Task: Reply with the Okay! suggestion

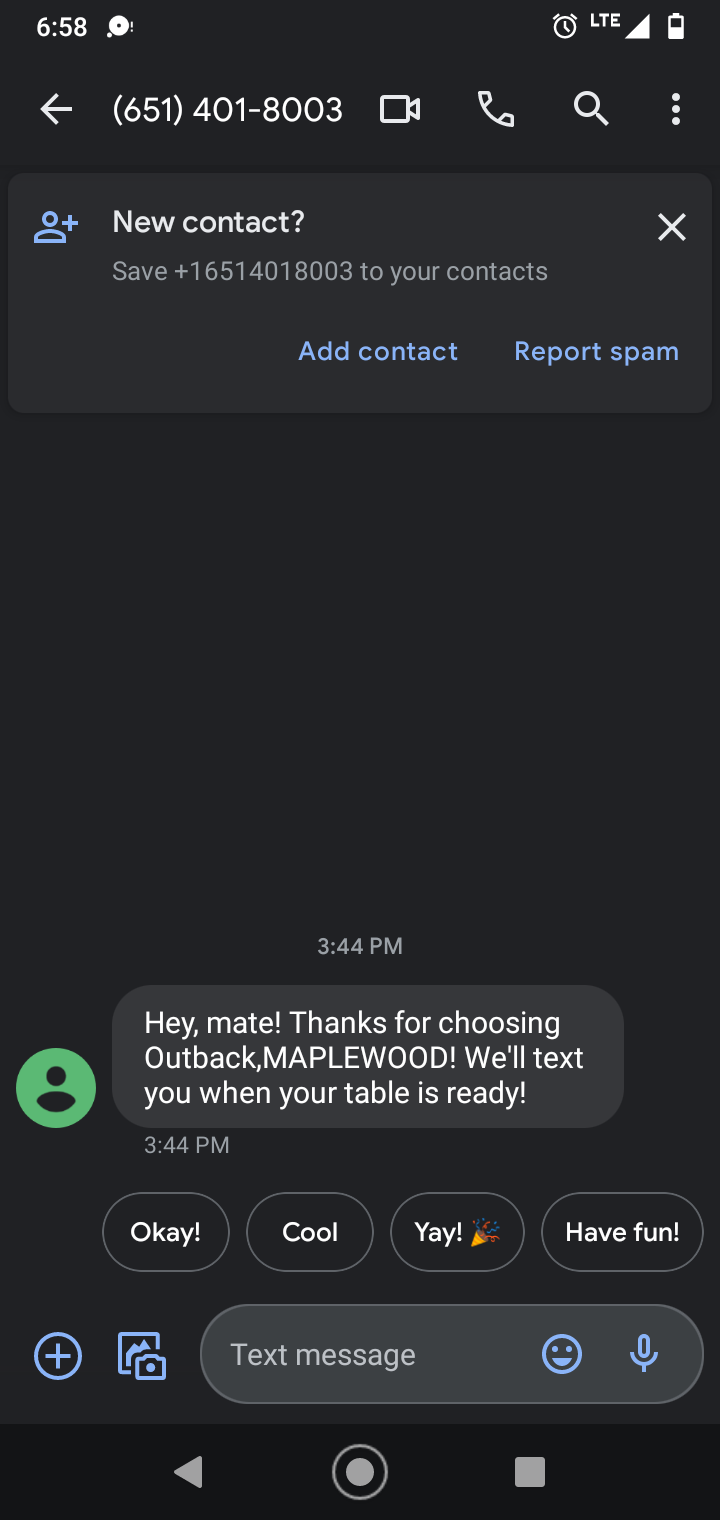Action: tap(166, 1232)
